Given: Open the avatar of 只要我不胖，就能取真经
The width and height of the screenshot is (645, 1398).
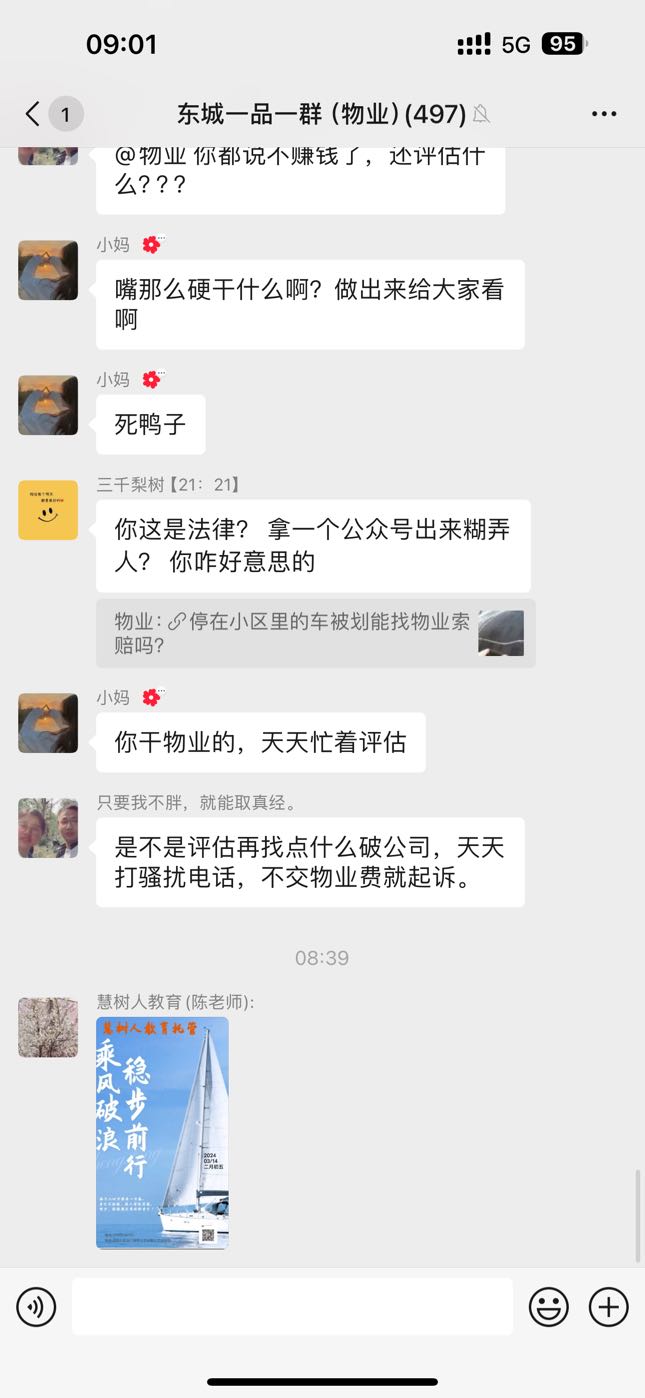Looking at the screenshot, I should click(x=48, y=828).
